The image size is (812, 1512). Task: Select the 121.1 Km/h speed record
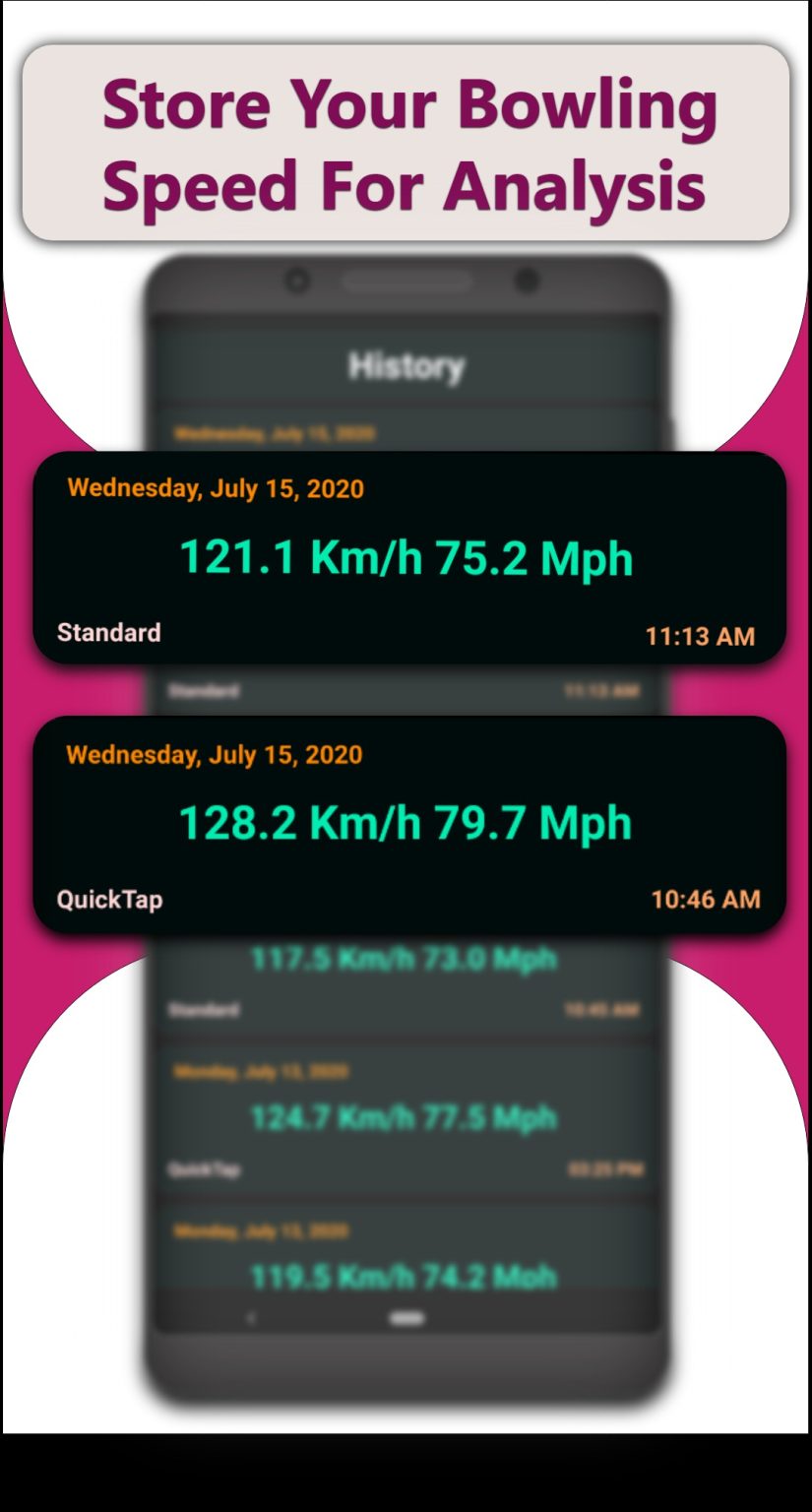point(406,557)
